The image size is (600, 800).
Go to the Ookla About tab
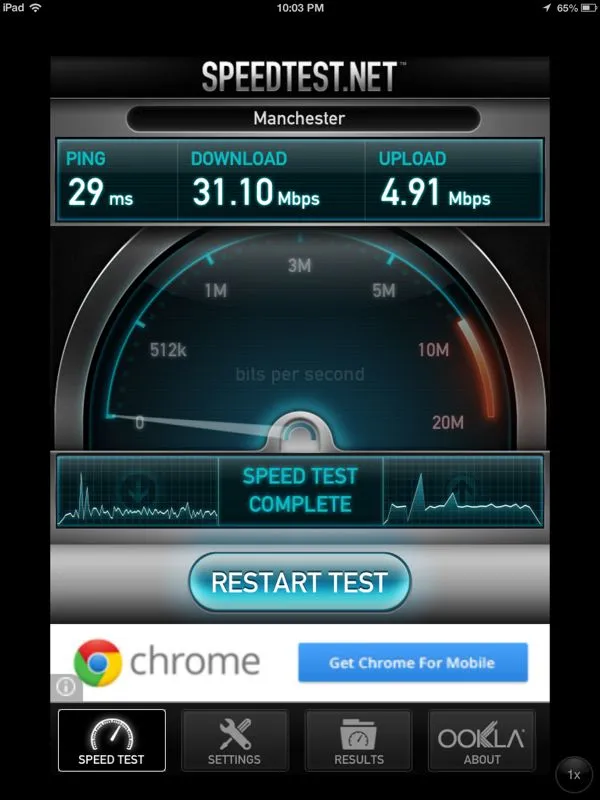482,741
